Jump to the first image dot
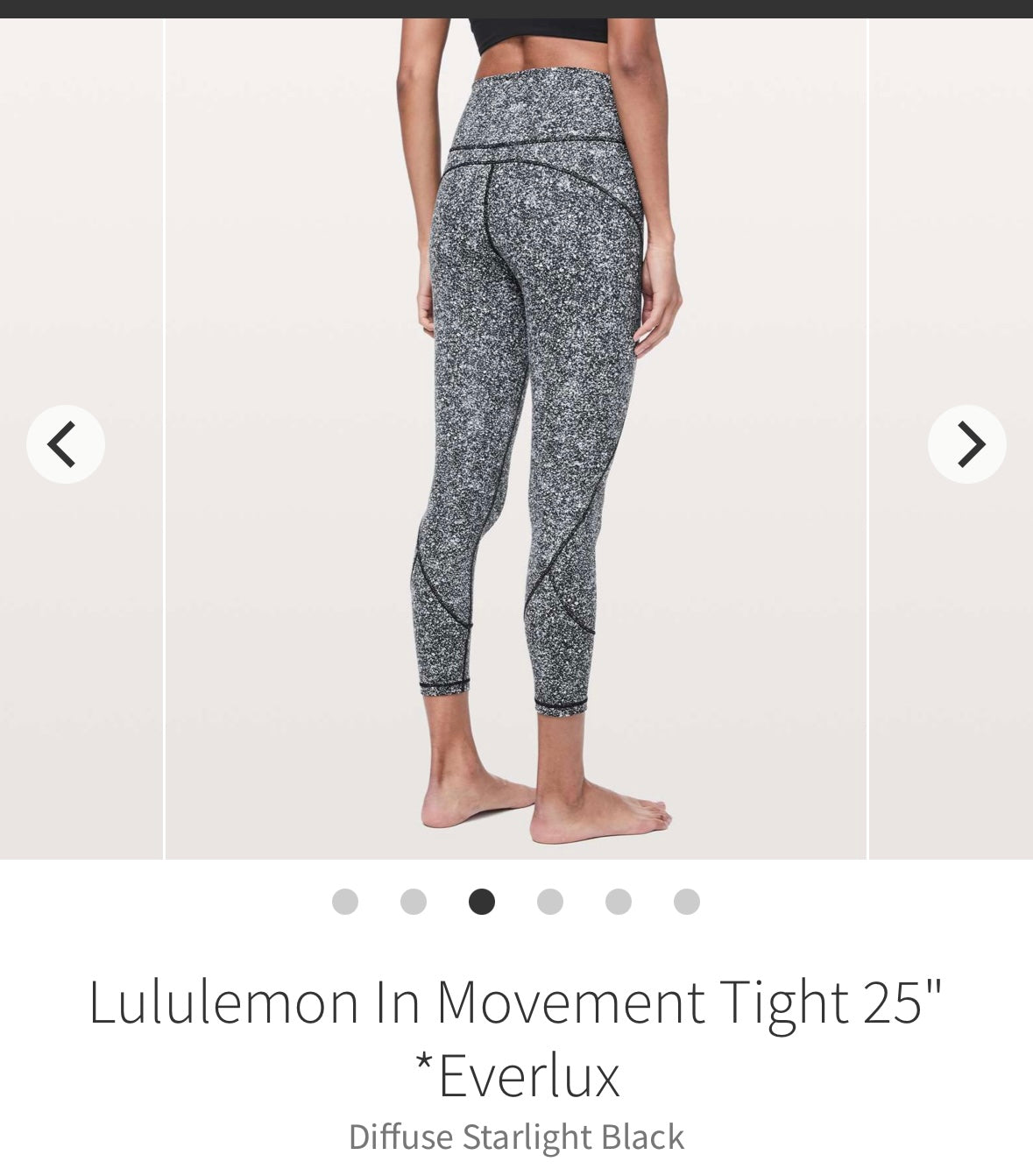1033x1176 pixels. pyautogui.click(x=345, y=901)
